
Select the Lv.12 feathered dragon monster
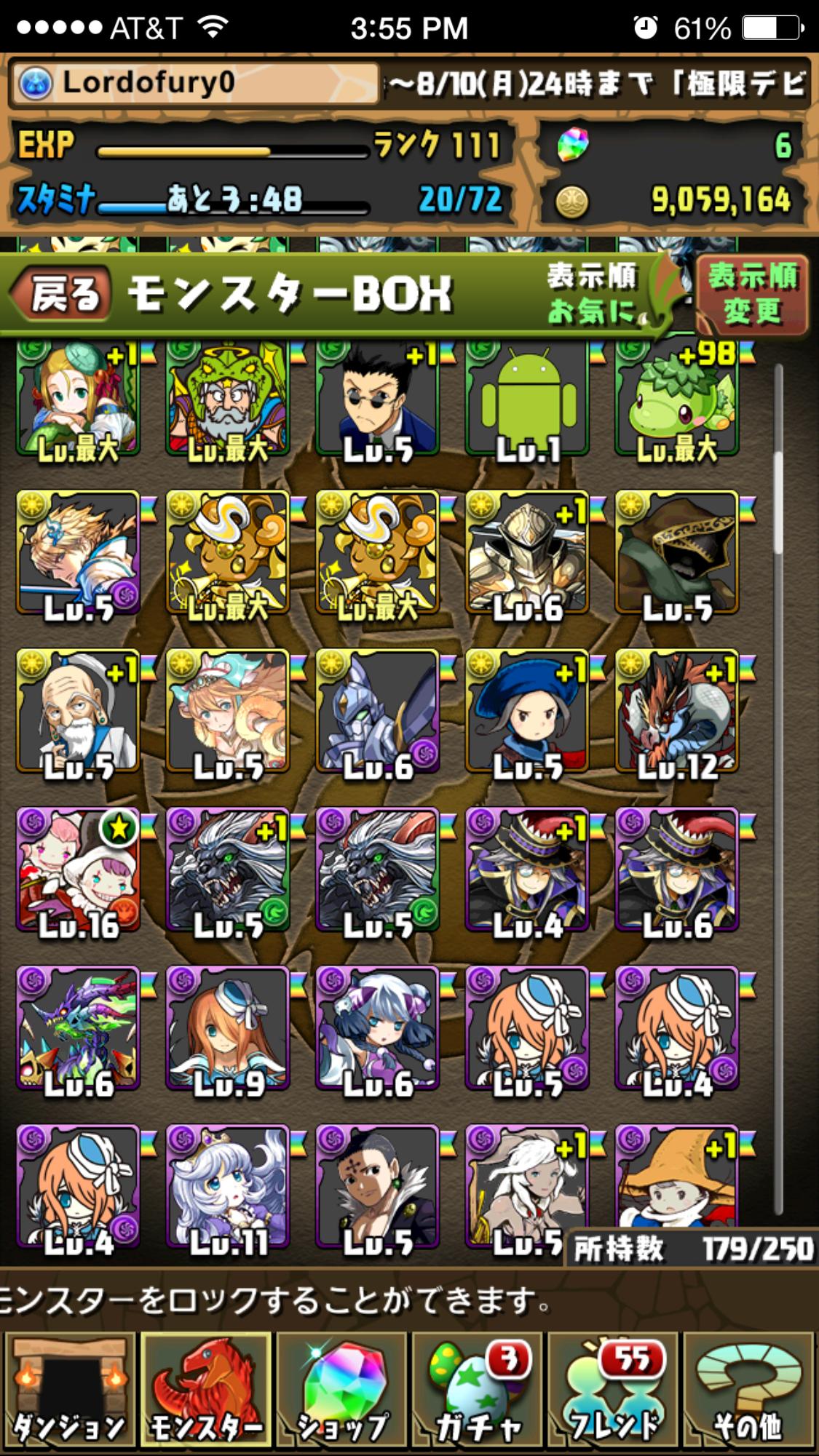(678, 711)
